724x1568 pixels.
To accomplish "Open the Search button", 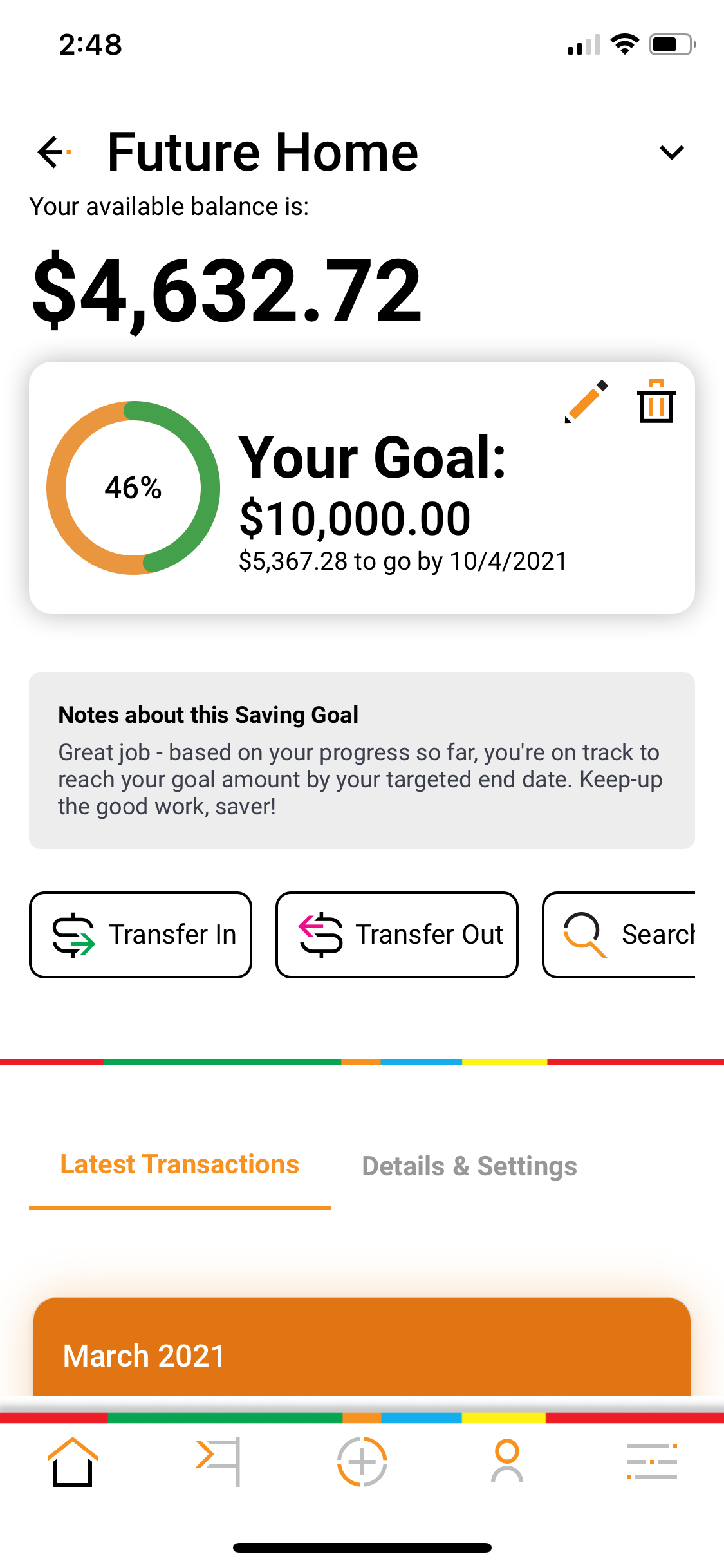I will click(618, 935).
